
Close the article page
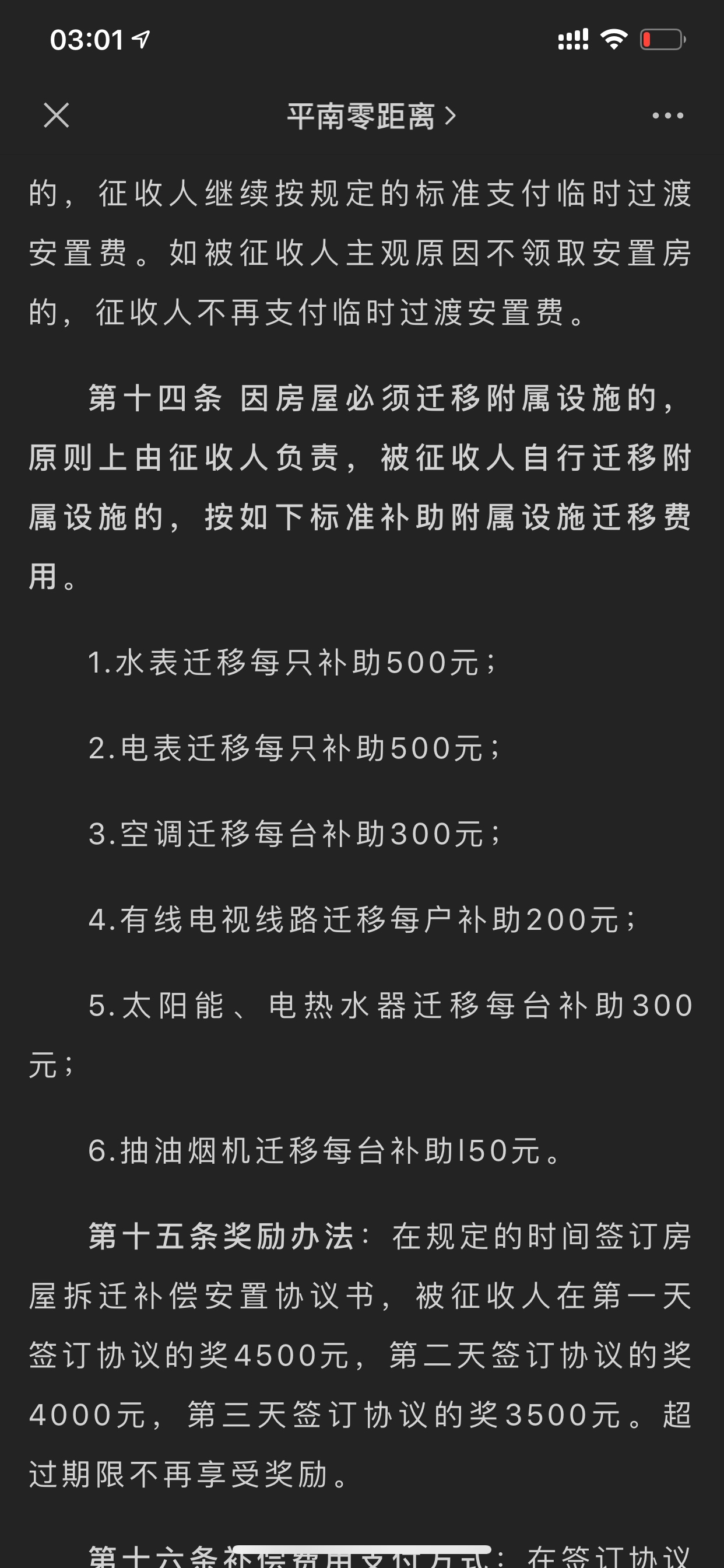pyautogui.click(x=57, y=115)
